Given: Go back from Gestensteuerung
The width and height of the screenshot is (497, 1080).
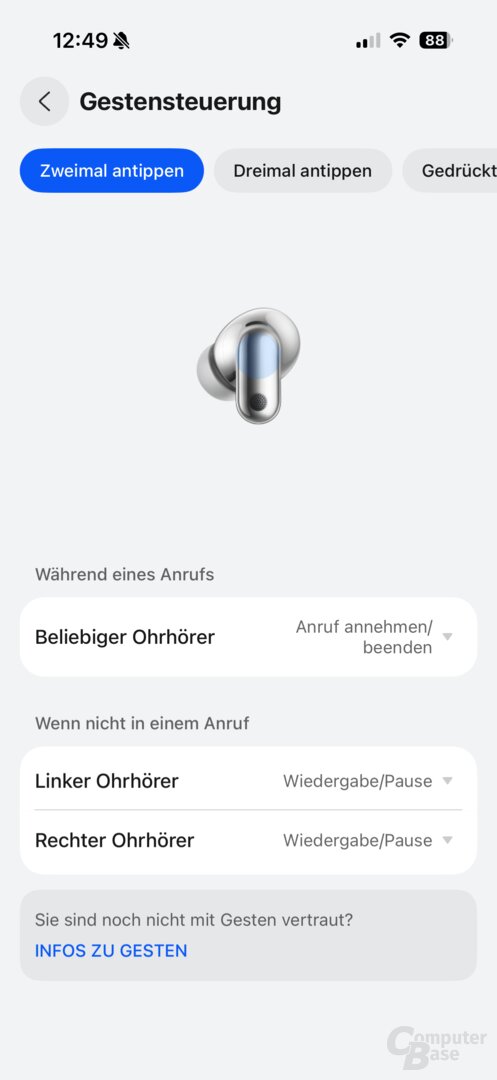Looking at the screenshot, I should (x=44, y=101).
